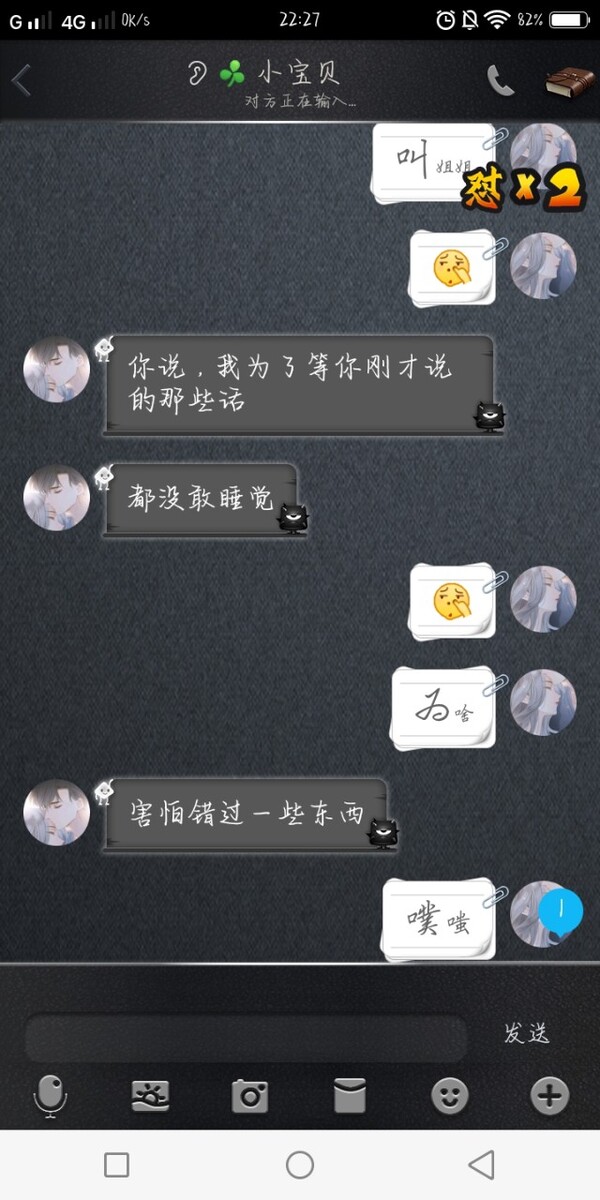Open the chat details book icon
Screen dimensions: 600x1200
570,81
